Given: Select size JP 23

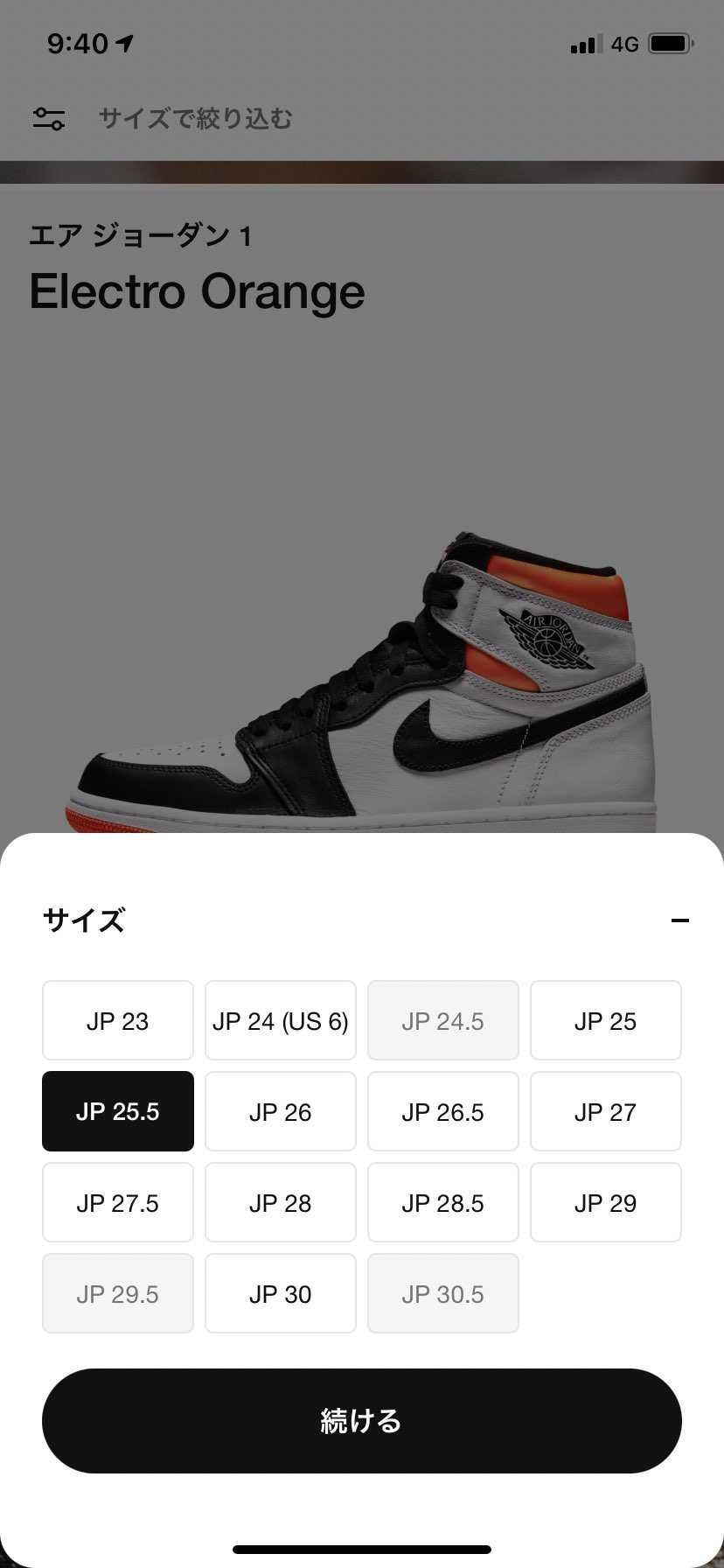Looking at the screenshot, I should 117,1020.
